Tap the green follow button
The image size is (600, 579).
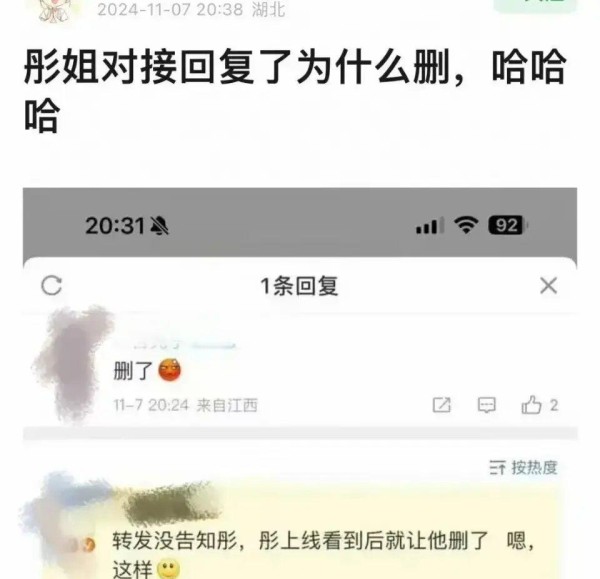pos(537,6)
